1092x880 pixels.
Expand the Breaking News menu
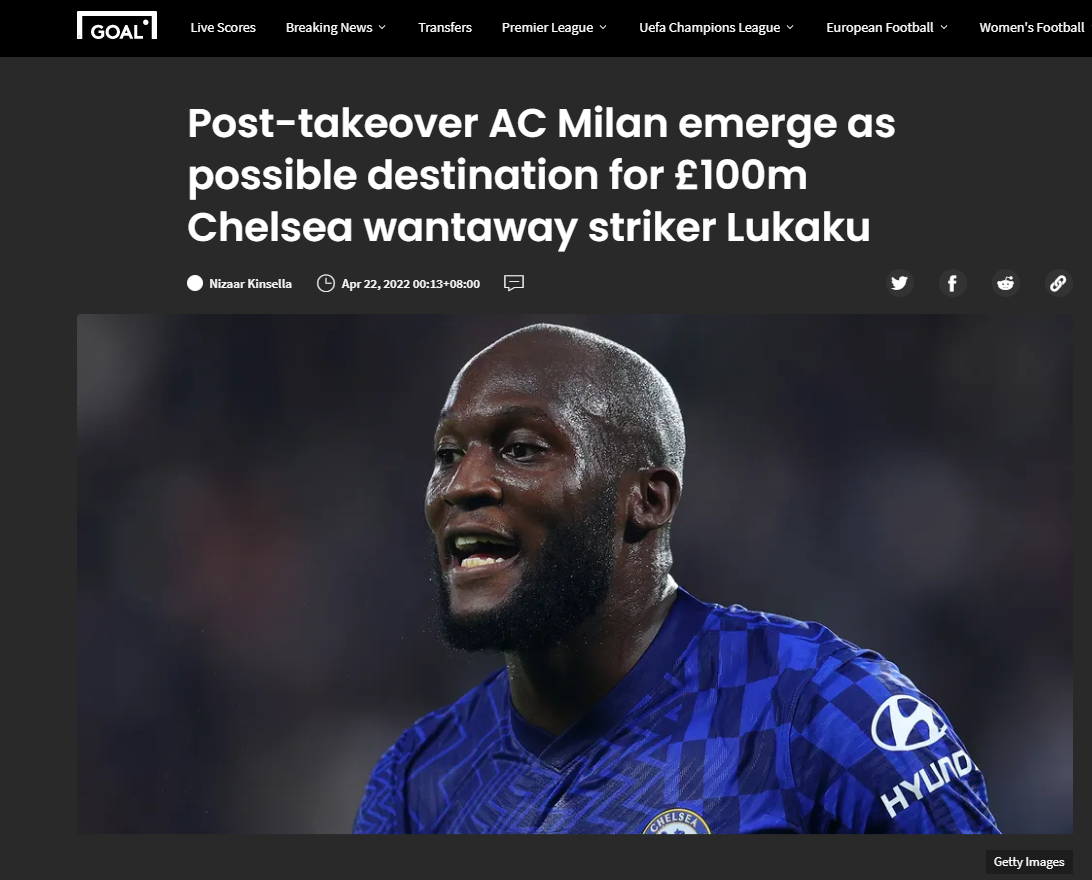tap(335, 28)
